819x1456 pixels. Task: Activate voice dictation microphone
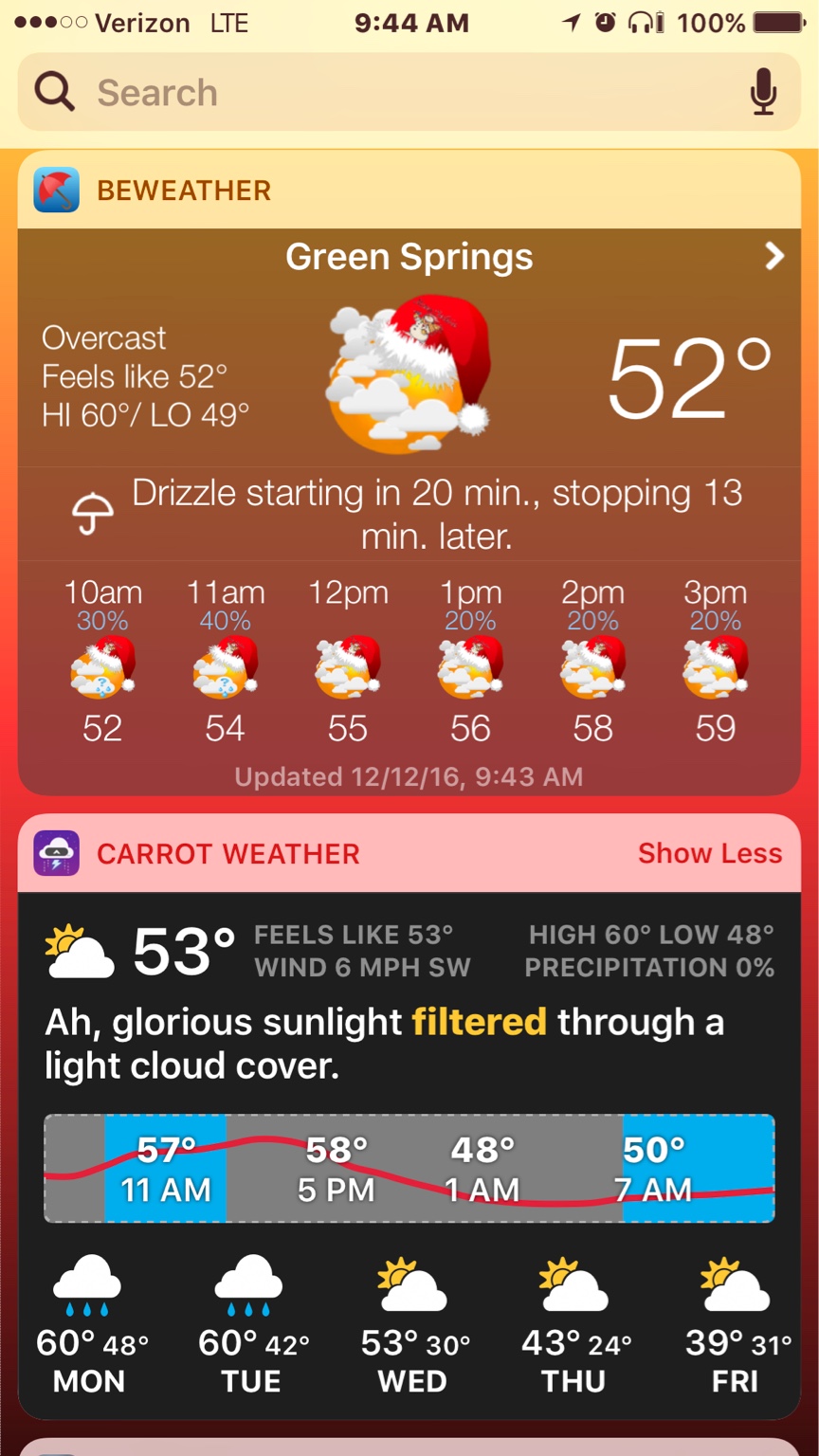tap(763, 93)
